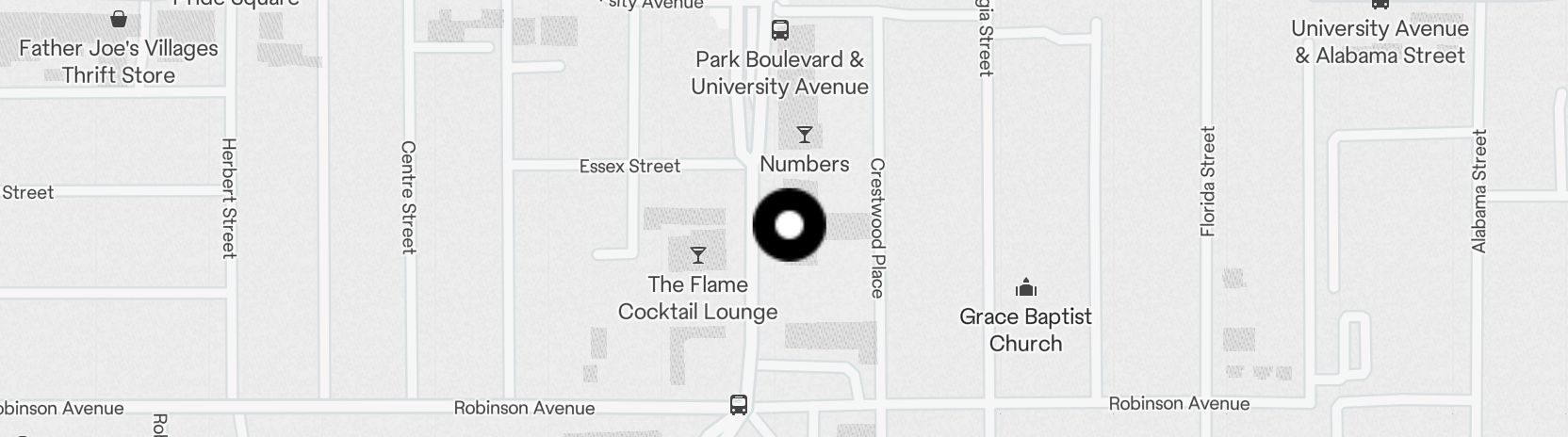Tap Park Boulevard & University Avenue bus stop
Viewport: 1568px width, 437px height.
[779, 31]
